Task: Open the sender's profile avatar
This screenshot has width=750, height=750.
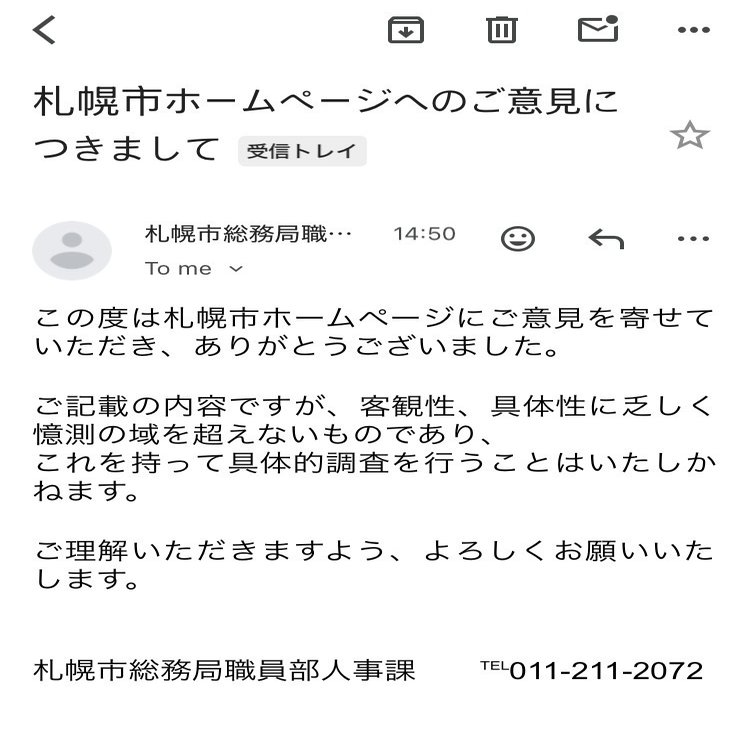Action: tap(72, 249)
